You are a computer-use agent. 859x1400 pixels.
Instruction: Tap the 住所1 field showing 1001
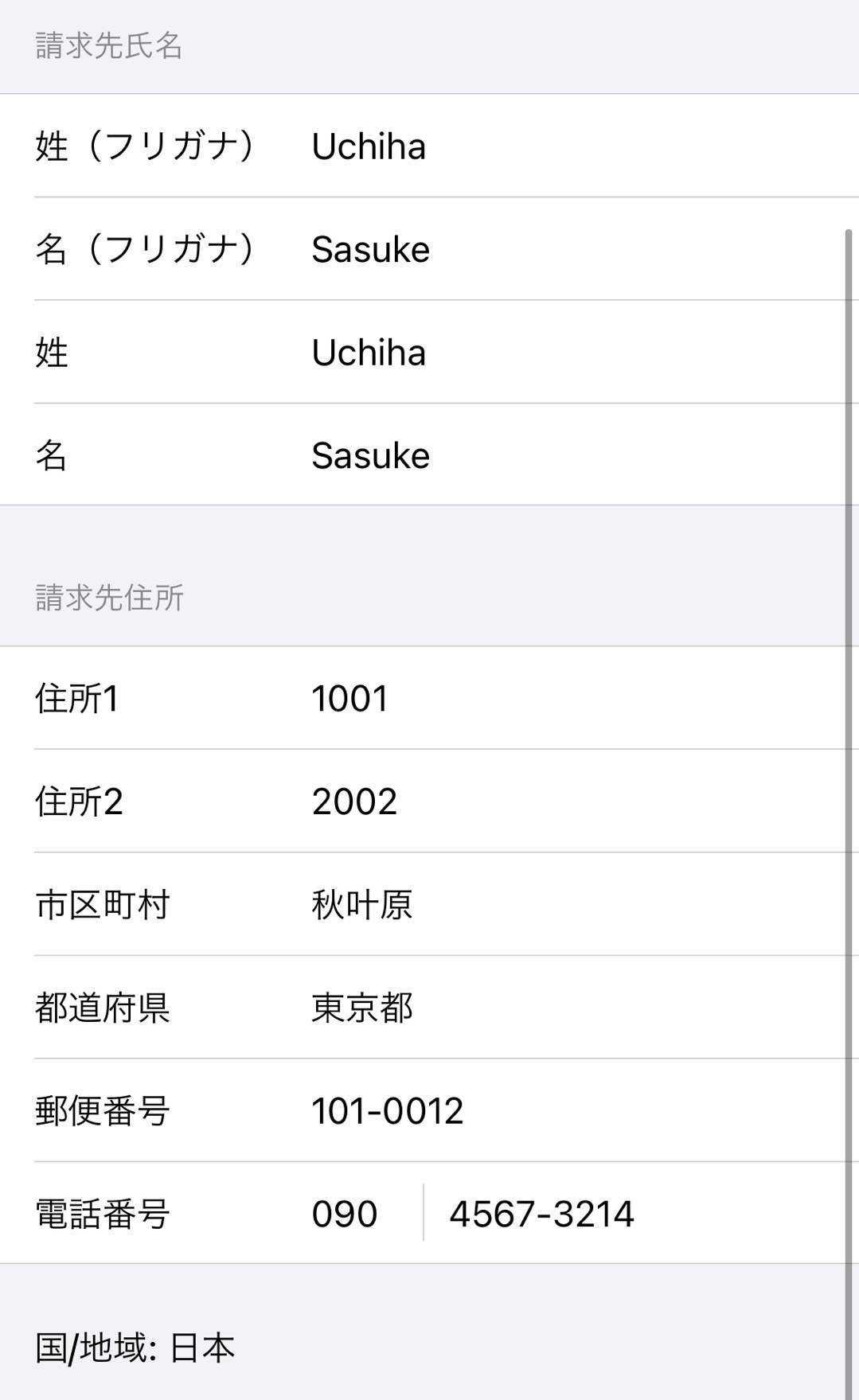(350, 698)
